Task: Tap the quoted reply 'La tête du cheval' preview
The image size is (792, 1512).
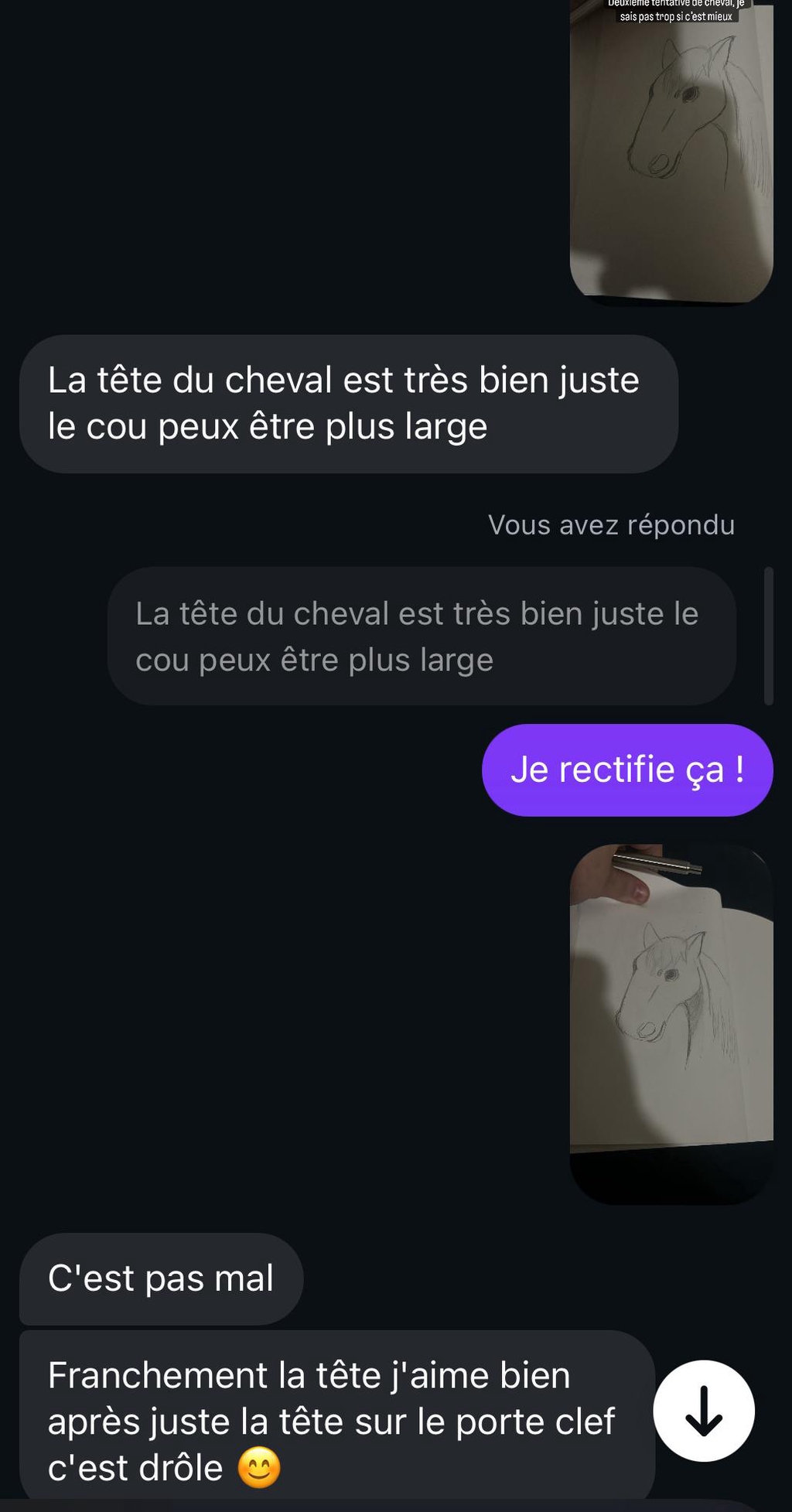Action: click(x=422, y=636)
